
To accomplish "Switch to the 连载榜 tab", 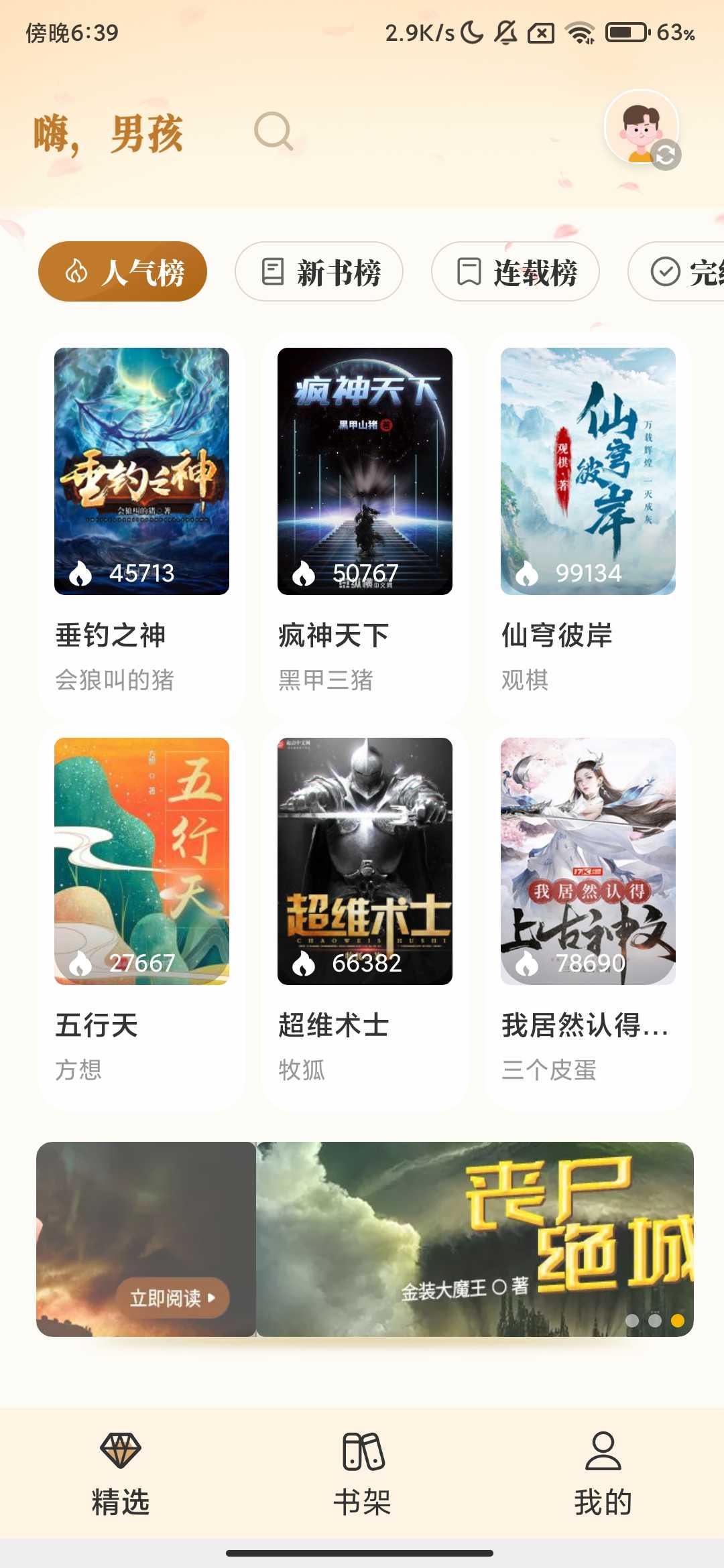I will 515,271.
